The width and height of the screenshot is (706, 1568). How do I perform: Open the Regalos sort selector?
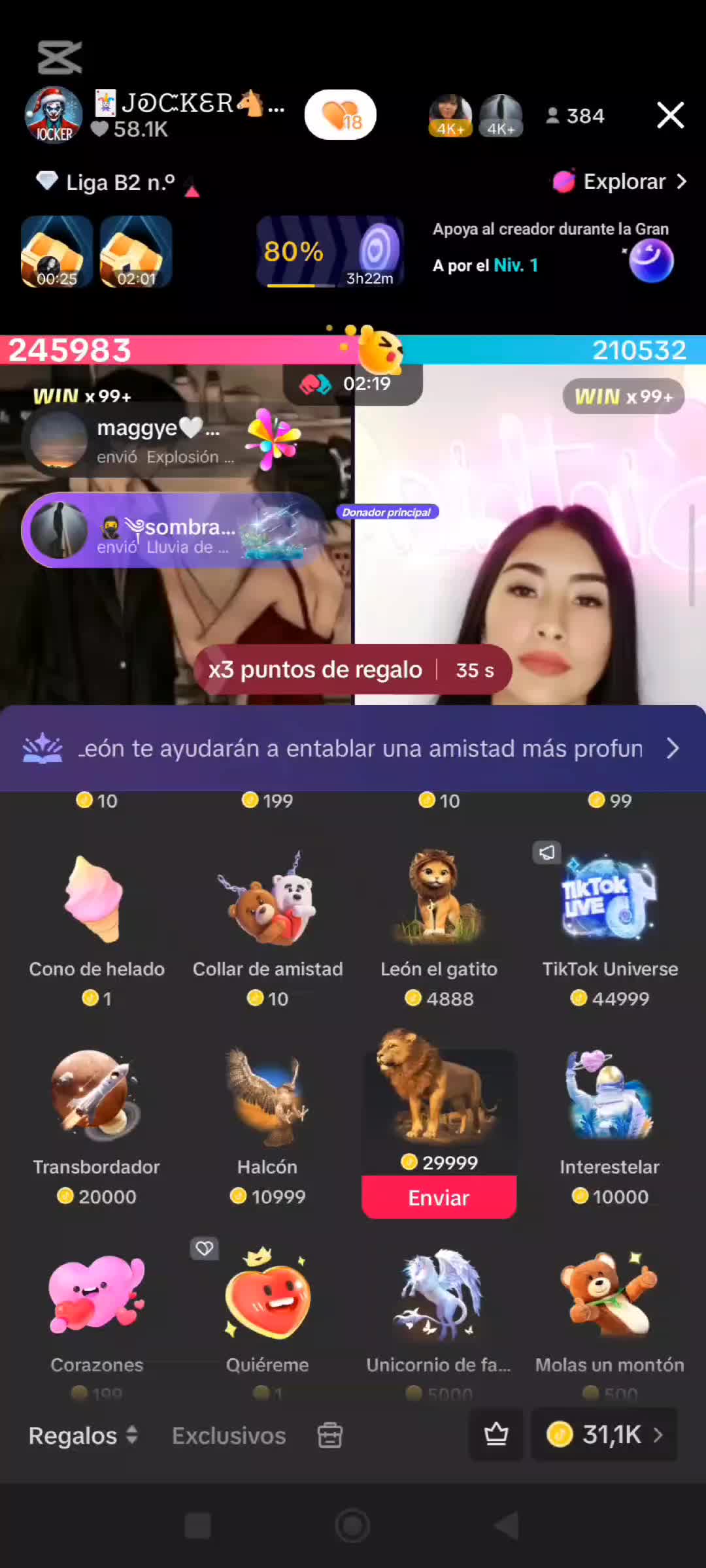click(x=83, y=1435)
